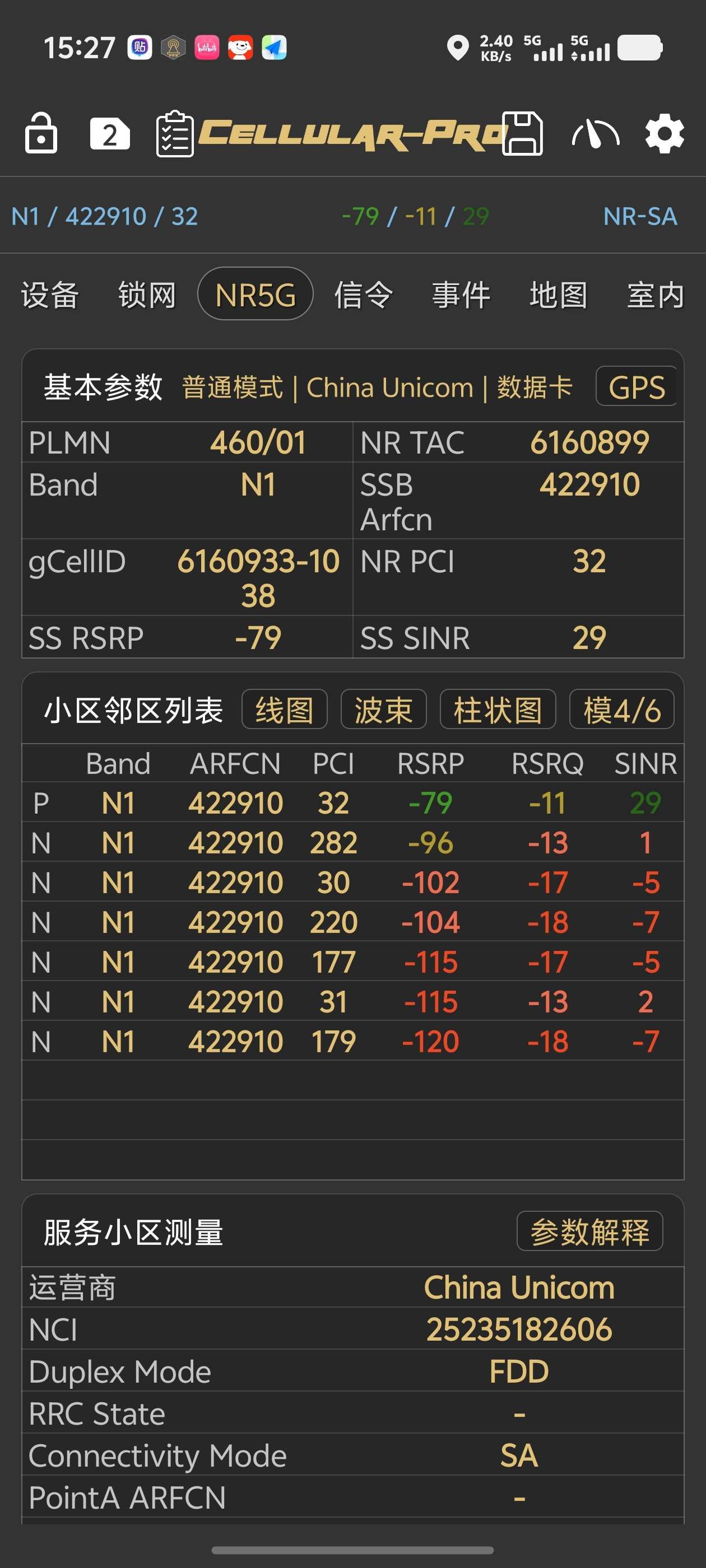This screenshot has width=706, height=1568.
Task: View the 地图 tab
Action: [x=558, y=295]
